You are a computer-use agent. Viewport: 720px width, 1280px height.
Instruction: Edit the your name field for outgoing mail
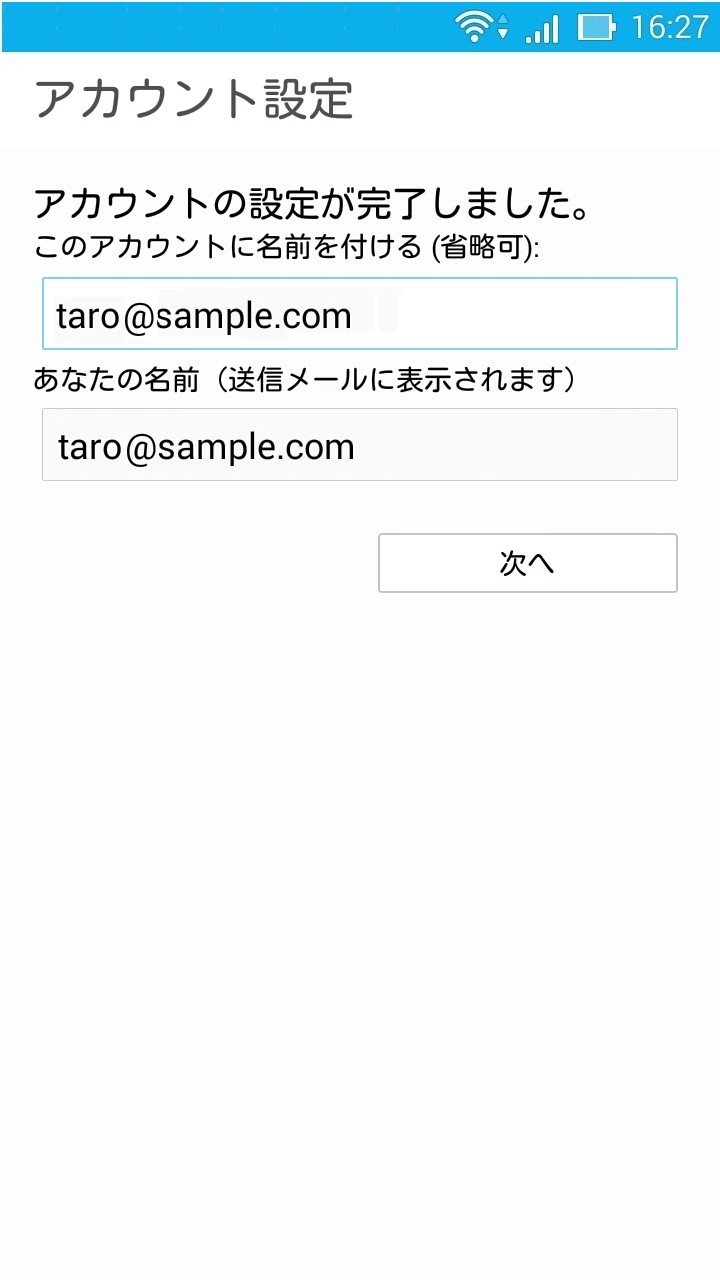pos(360,445)
